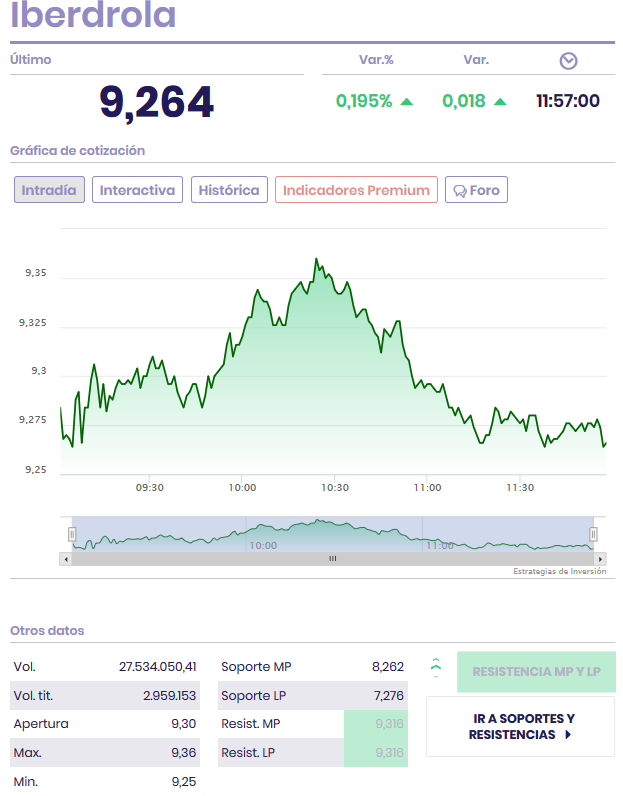The height and width of the screenshot is (796, 623).
Task: Open the Foro discussion
Action: pyautogui.click(x=476, y=190)
